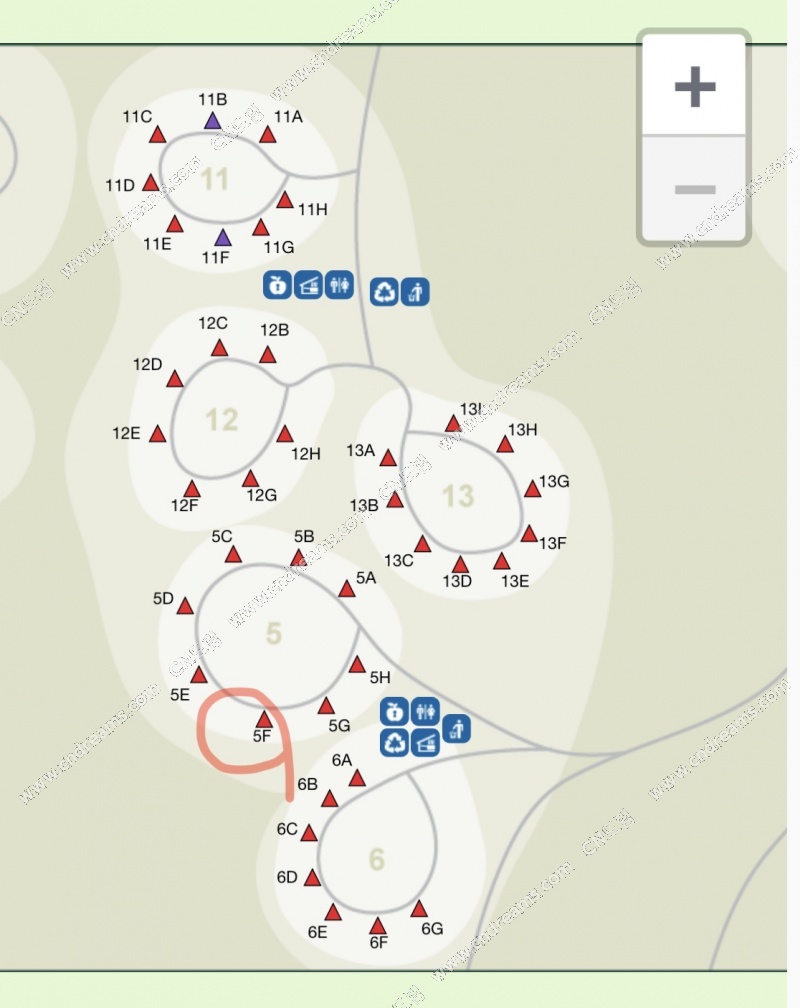Select campsite 12C marker

tap(219, 348)
